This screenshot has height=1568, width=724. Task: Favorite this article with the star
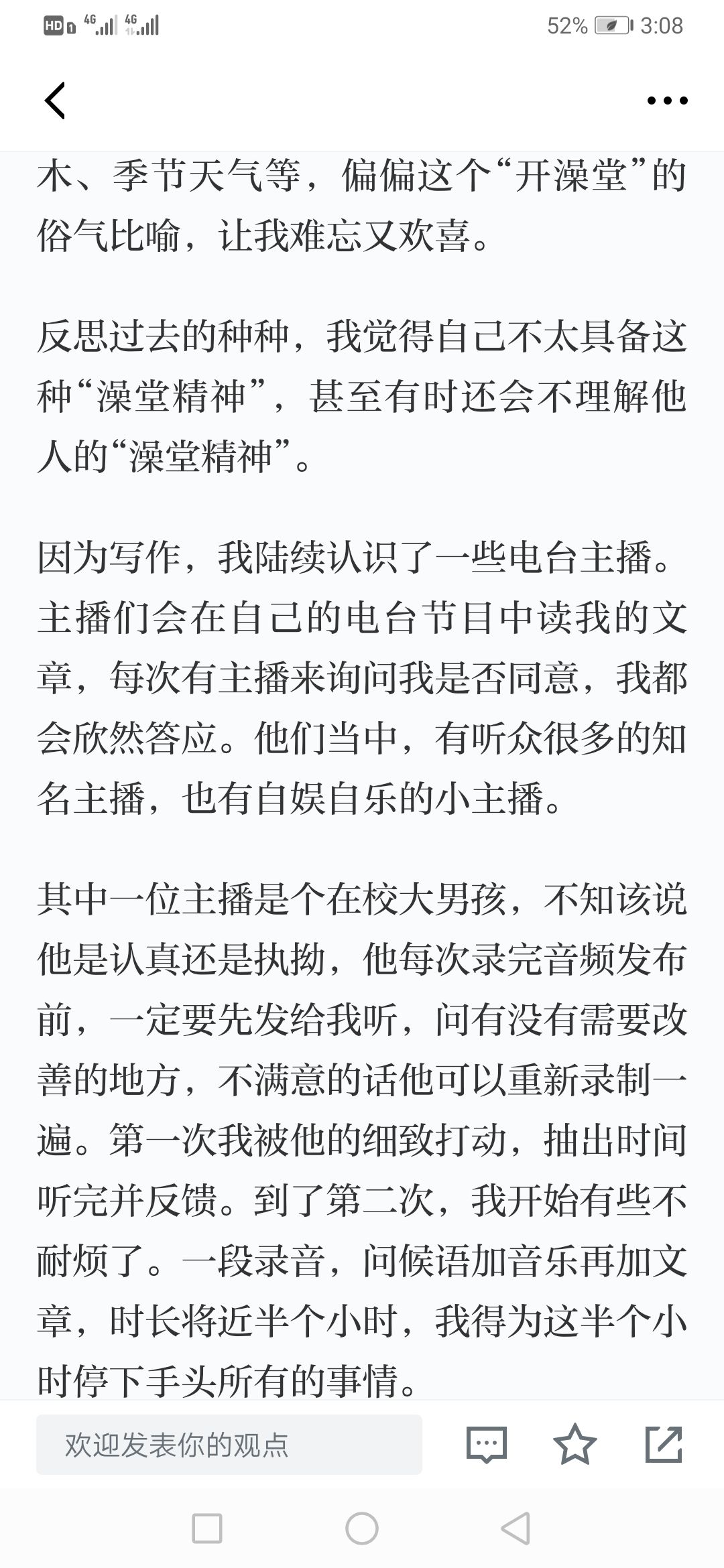575,1444
